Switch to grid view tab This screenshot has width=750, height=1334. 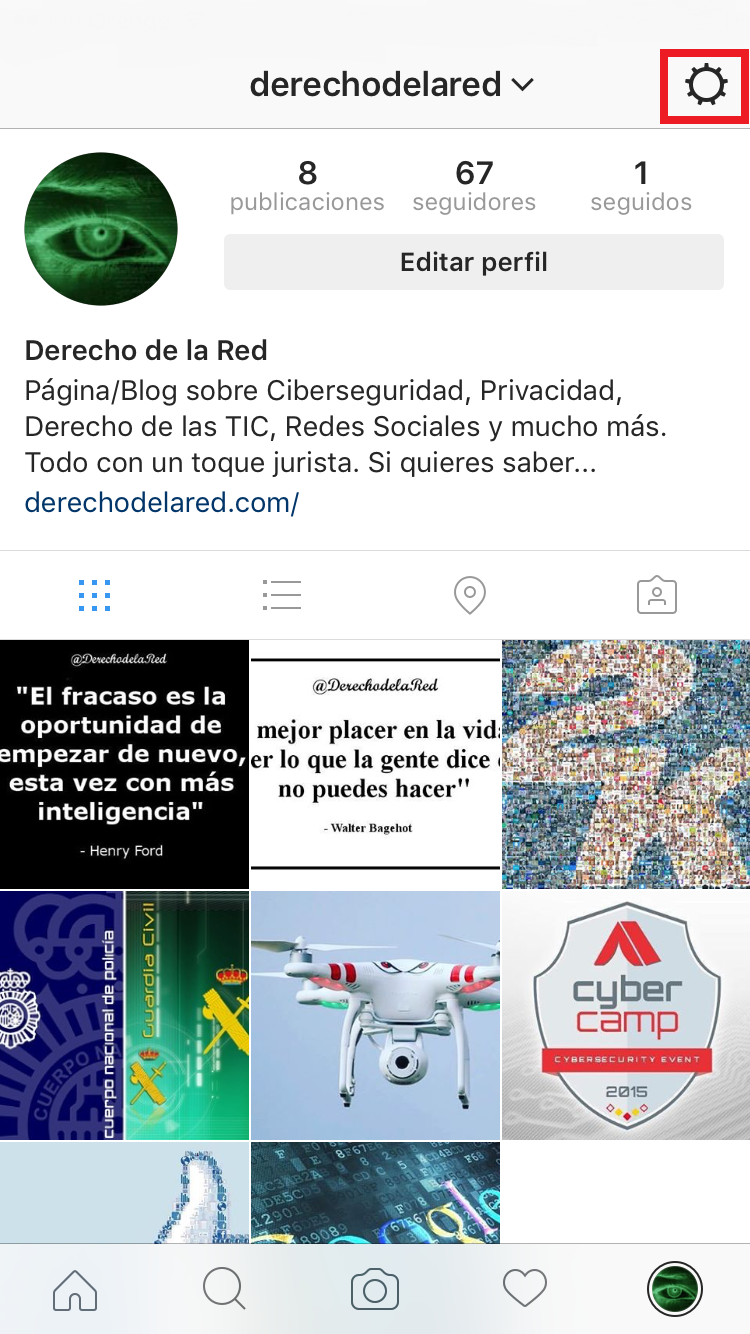coord(94,595)
